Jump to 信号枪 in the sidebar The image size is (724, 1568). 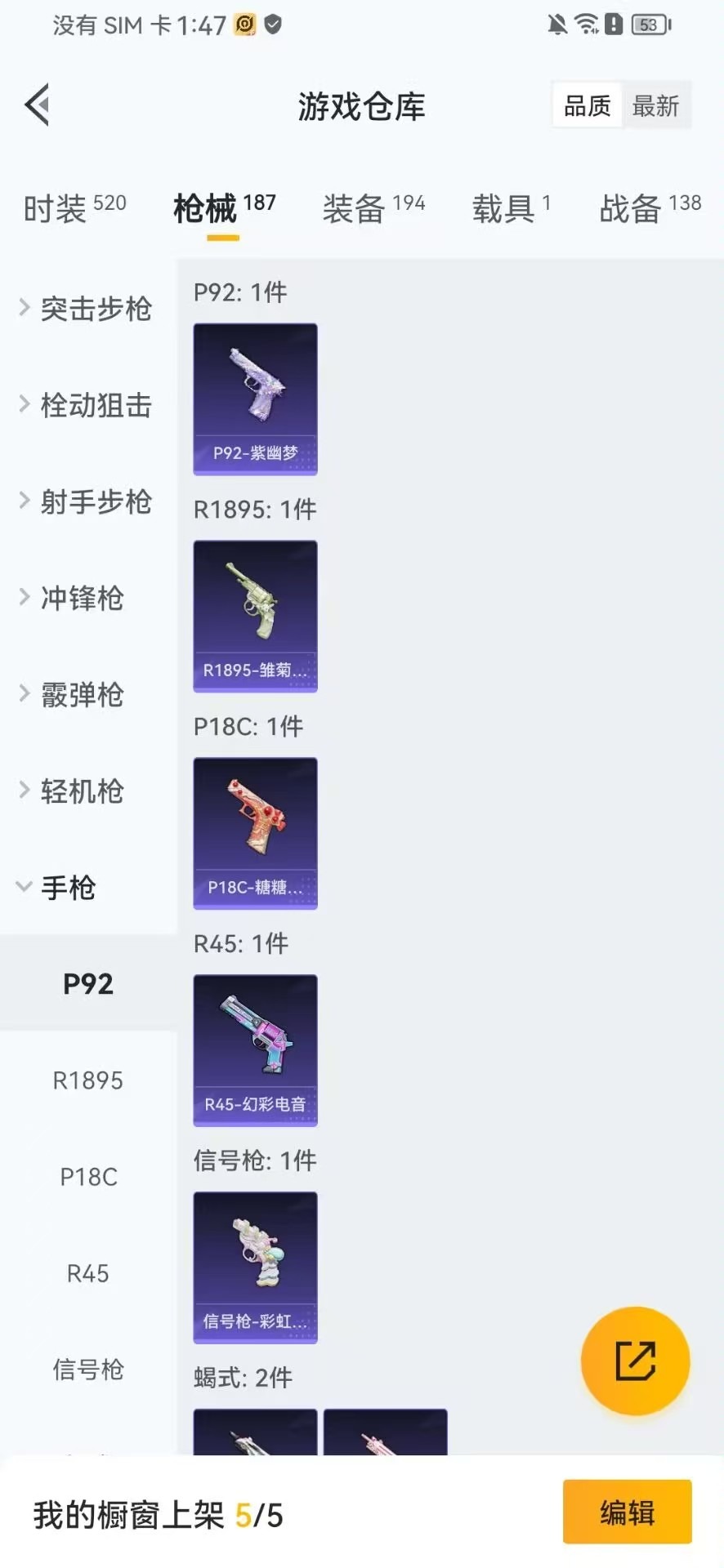[x=87, y=1370]
